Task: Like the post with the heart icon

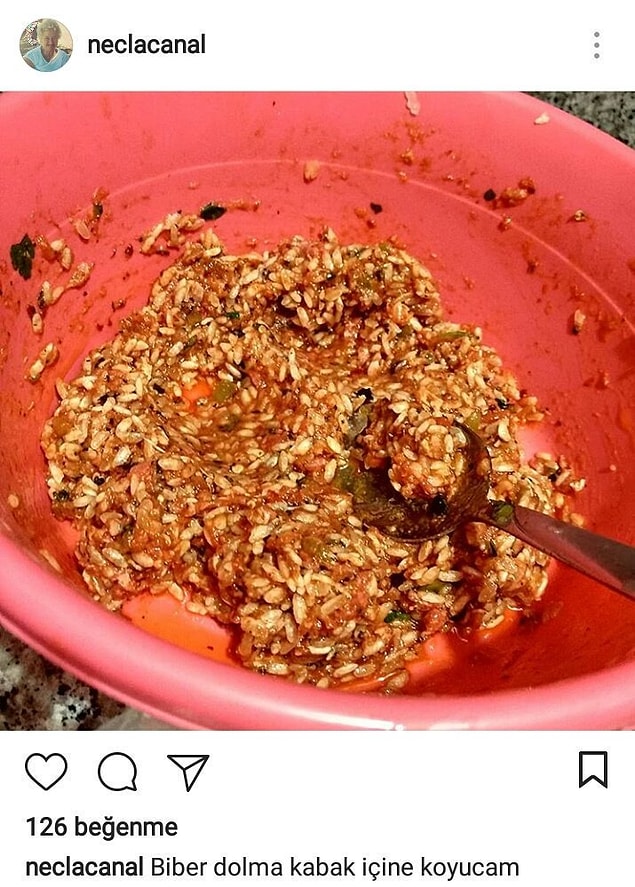Action: (46, 771)
